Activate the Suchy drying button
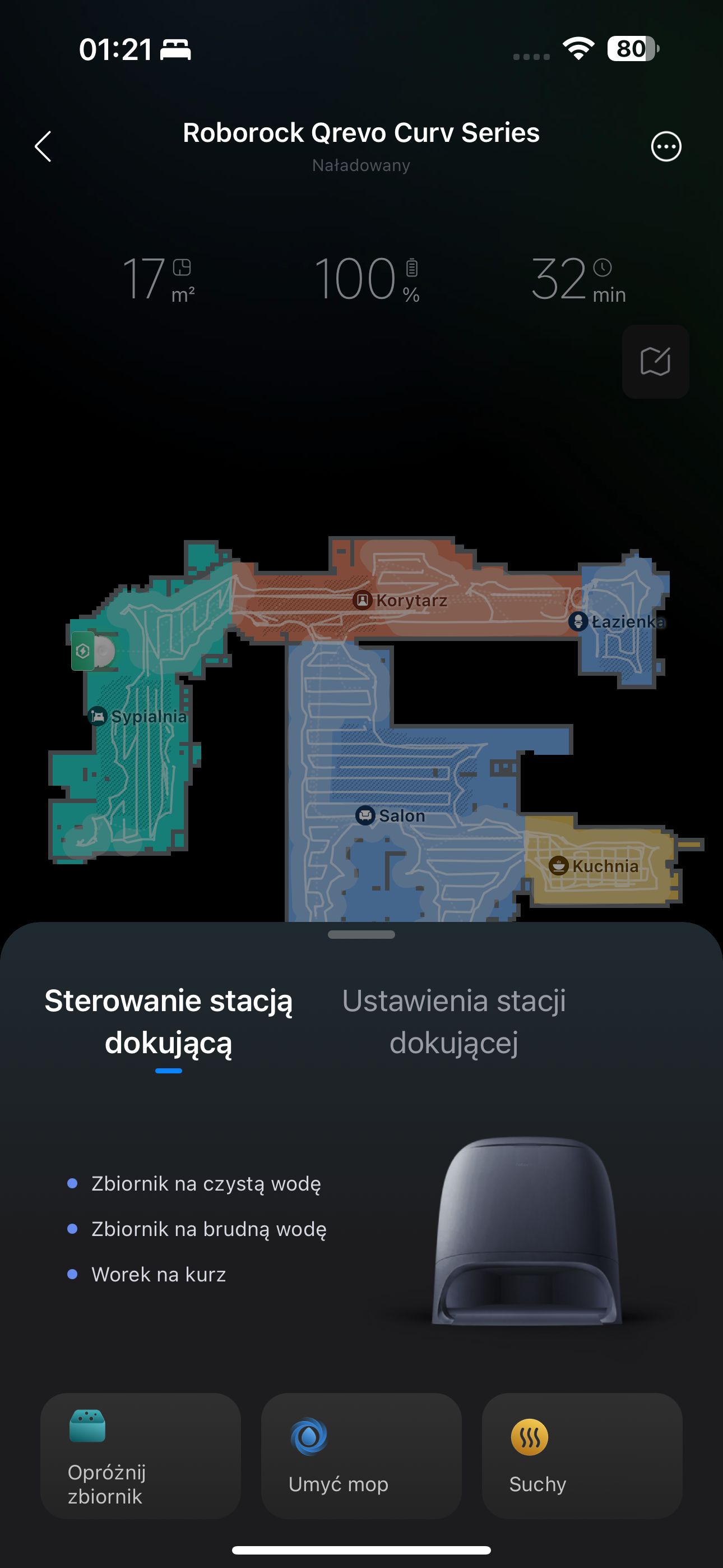Viewport: 723px width, 1568px height. pos(582,1456)
